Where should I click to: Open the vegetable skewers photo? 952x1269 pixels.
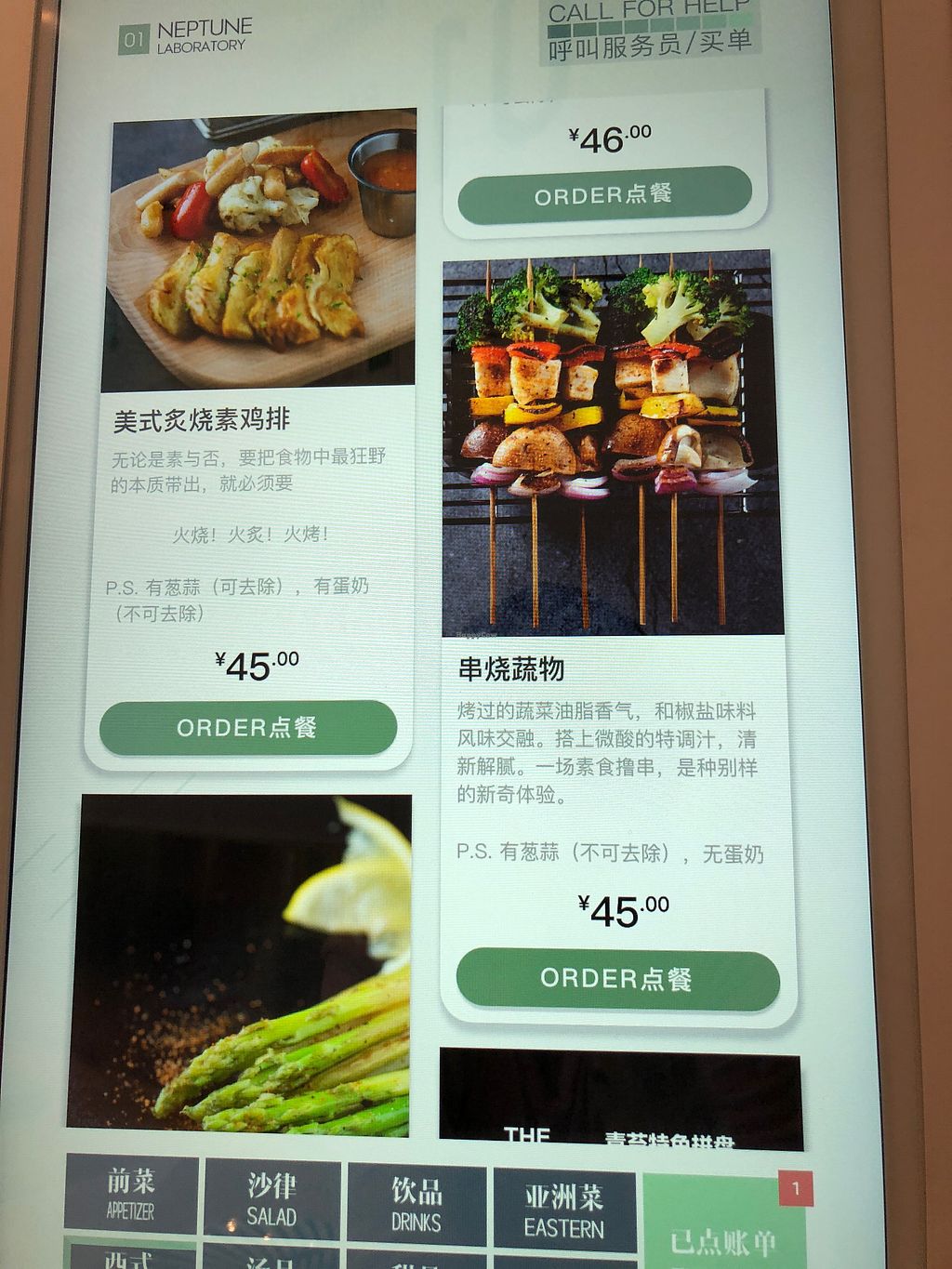point(612,443)
